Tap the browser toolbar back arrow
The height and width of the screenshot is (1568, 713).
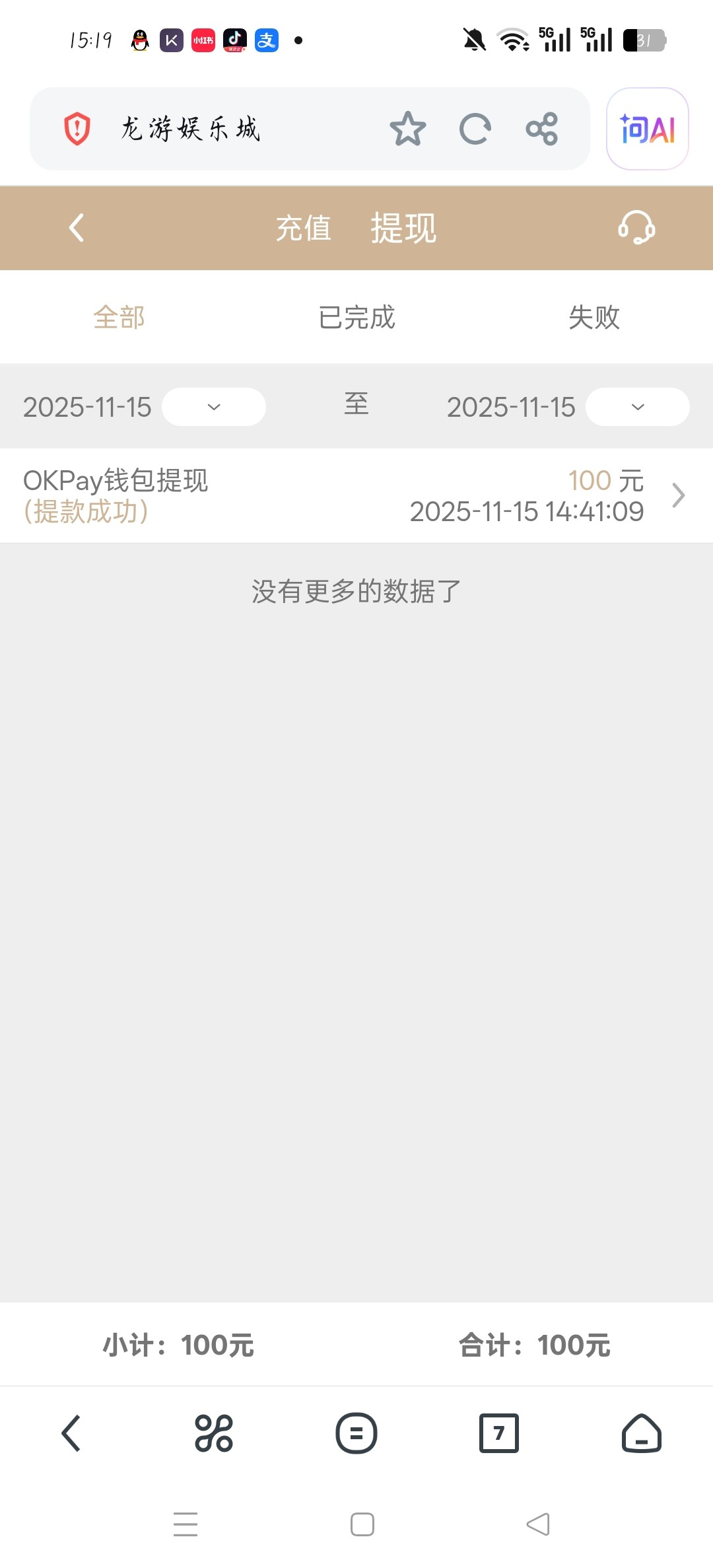tap(71, 1433)
